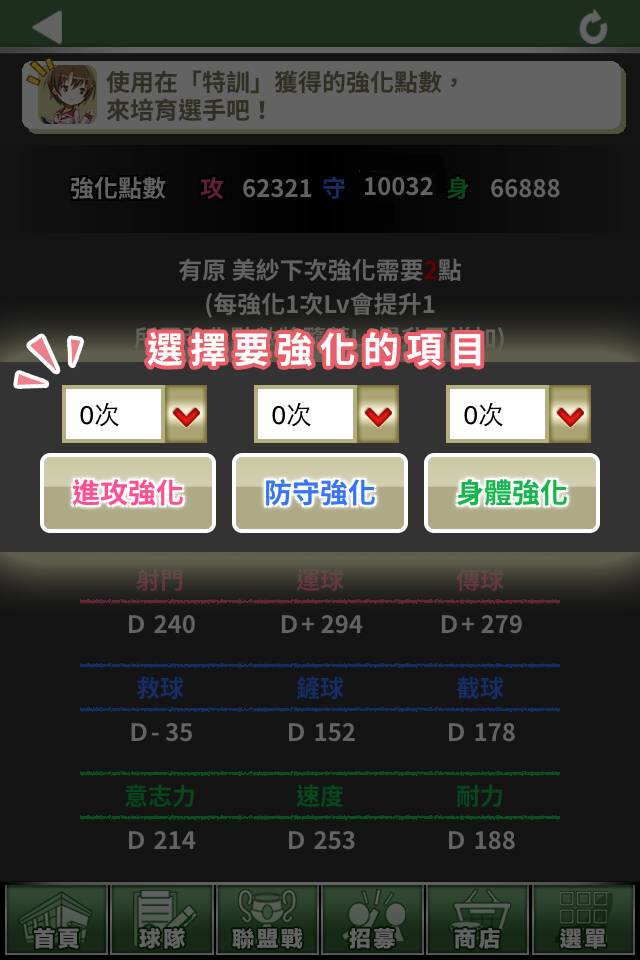Go to the 首頁 tab
The height and width of the screenshot is (960, 640).
[56, 920]
